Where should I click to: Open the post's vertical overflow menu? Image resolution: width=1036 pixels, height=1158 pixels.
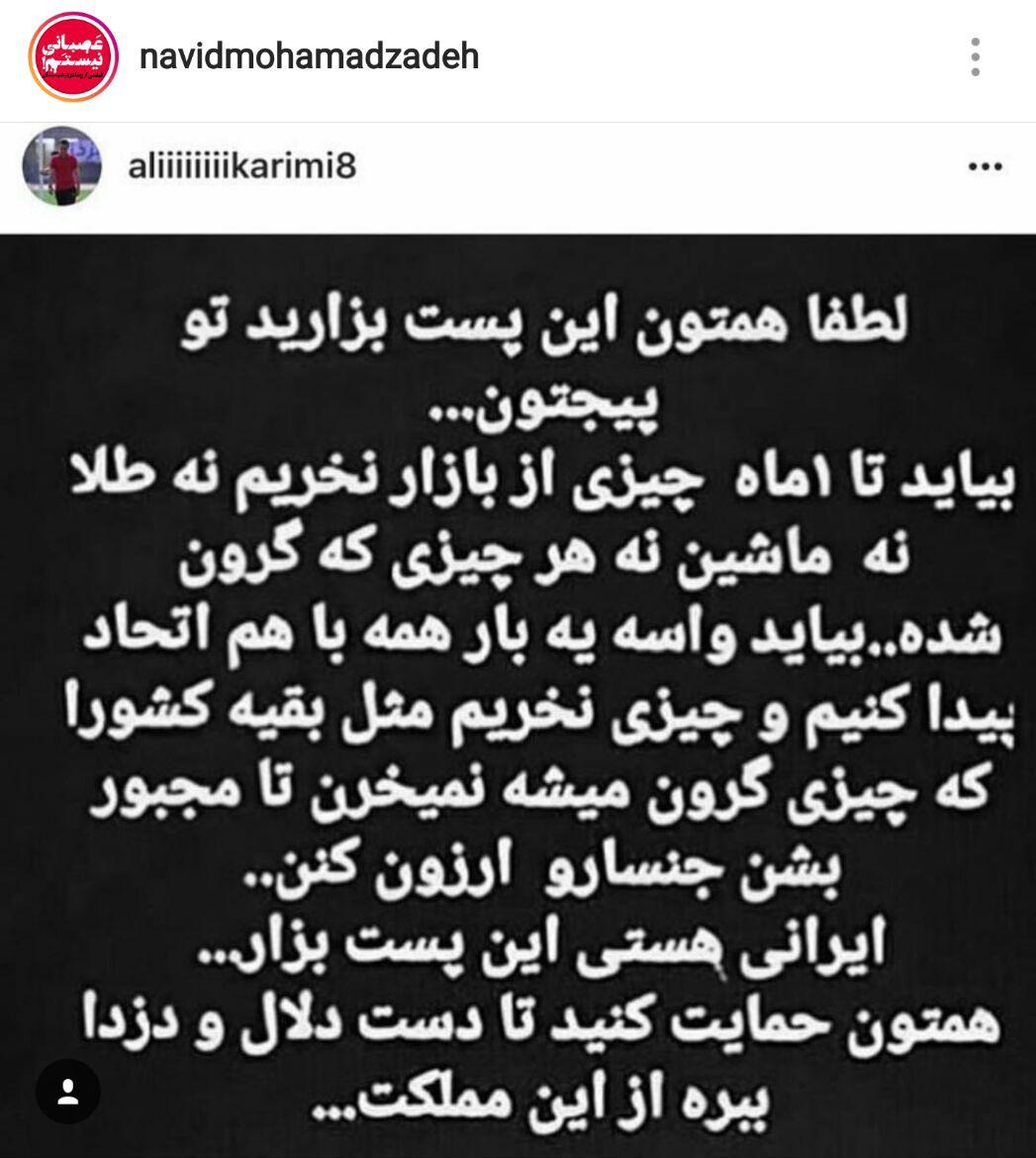(x=976, y=57)
